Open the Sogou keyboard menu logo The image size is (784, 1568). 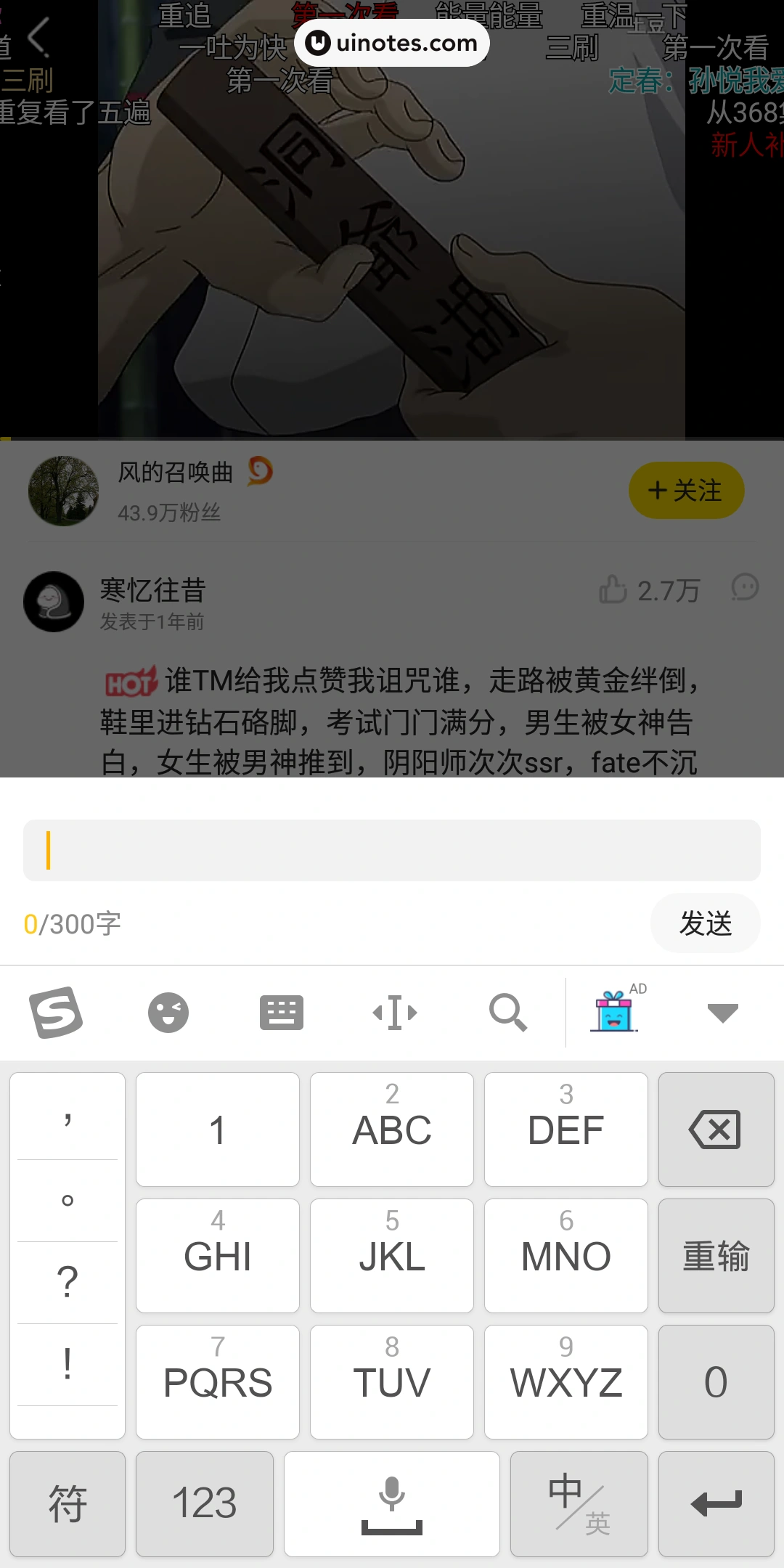[56, 1012]
